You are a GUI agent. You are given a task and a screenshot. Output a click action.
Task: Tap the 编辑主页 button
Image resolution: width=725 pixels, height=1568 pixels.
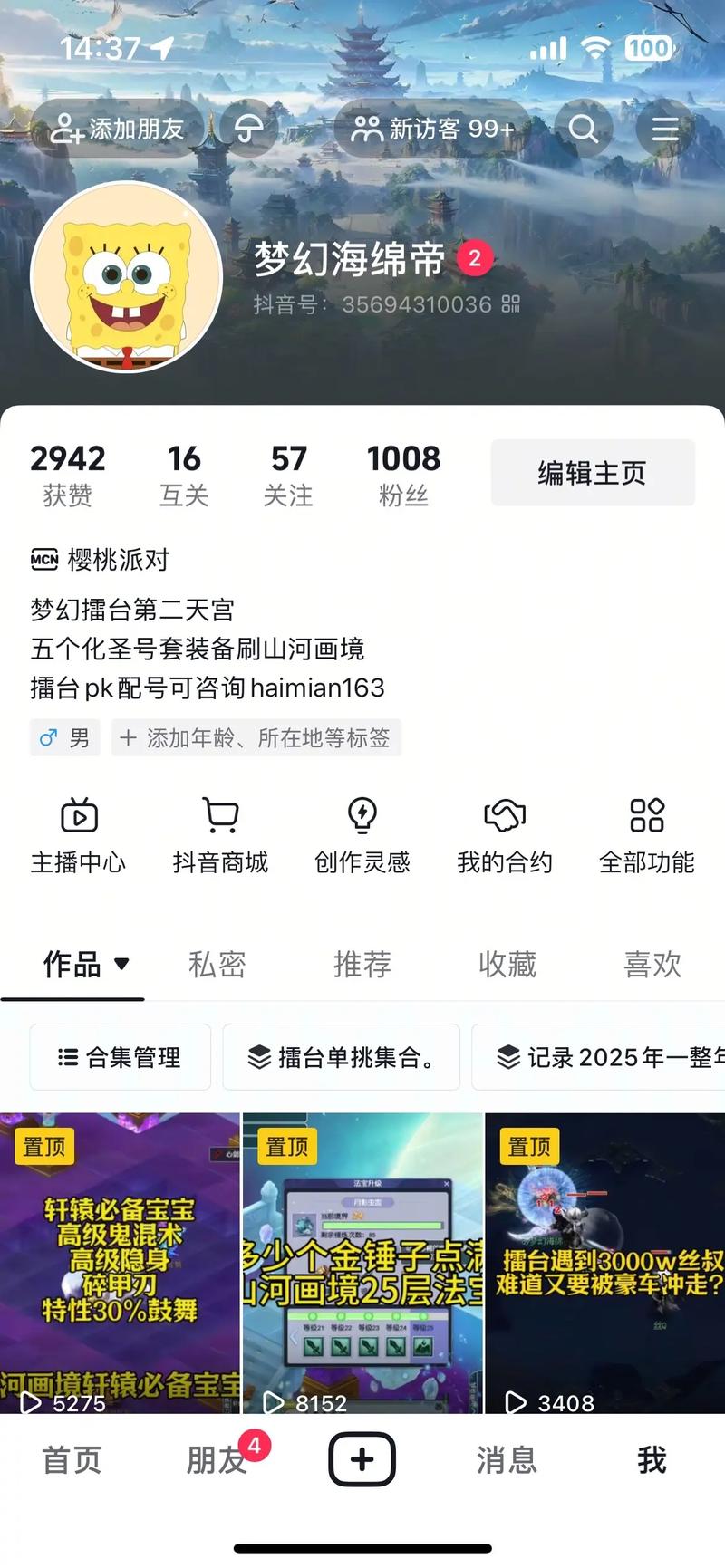click(593, 473)
